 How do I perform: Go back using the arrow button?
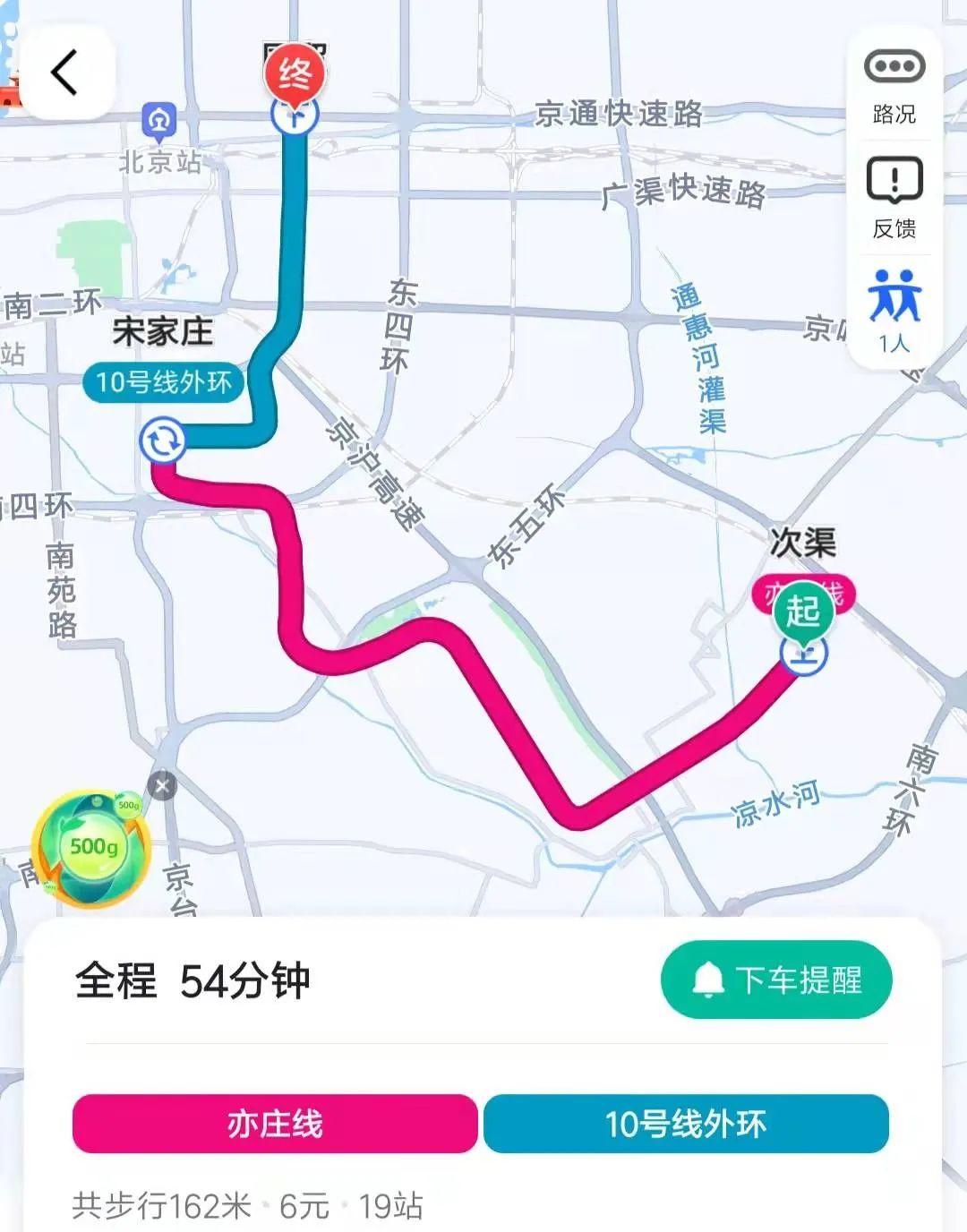66,73
